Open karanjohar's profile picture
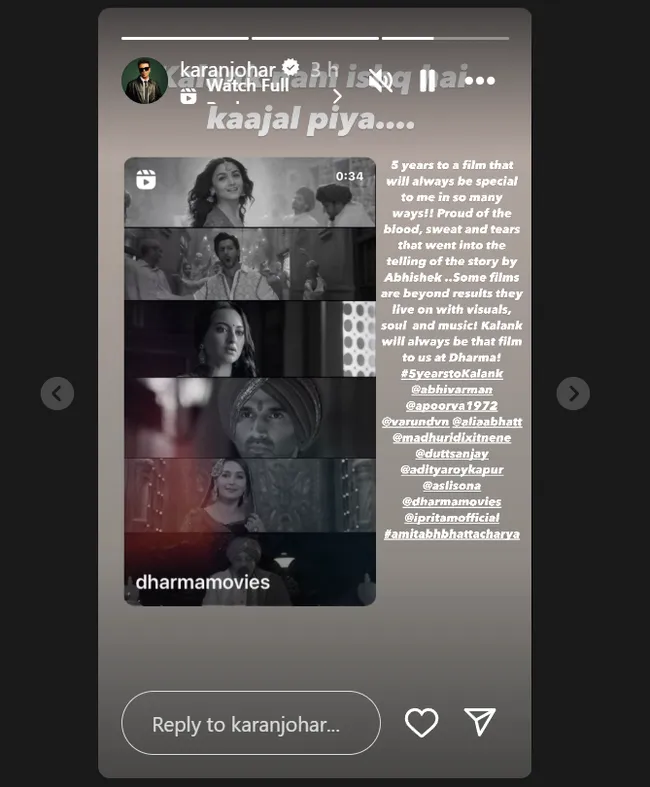Viewport: 650px width, 787px height. coord(144,80)
